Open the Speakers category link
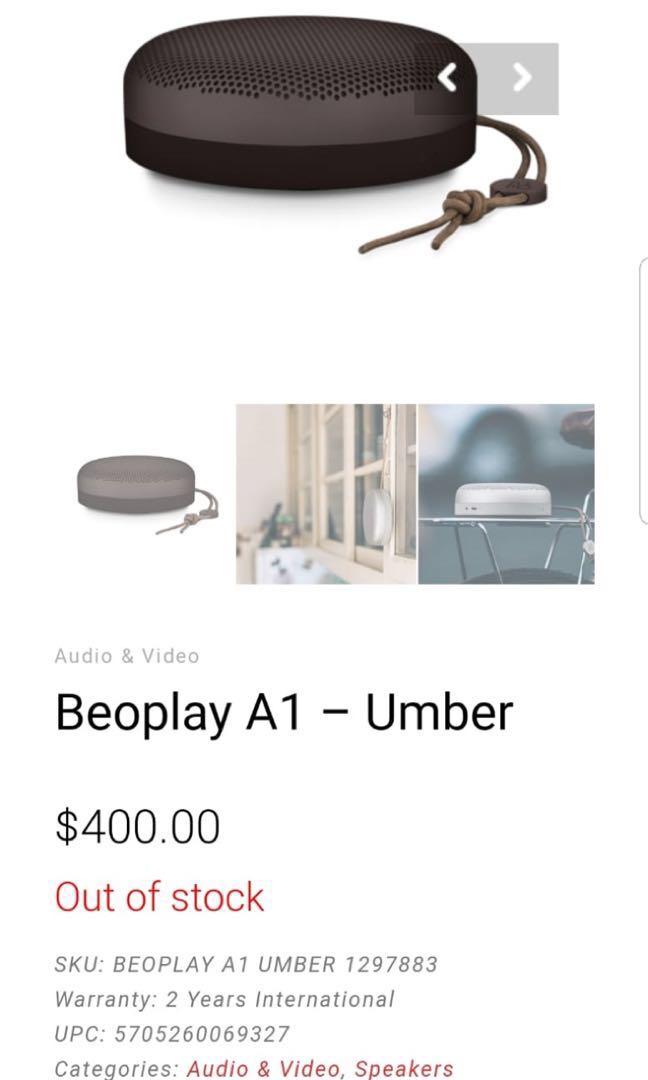Image resolution: width=648 pixels, height=1080 pixels. 404,1068
